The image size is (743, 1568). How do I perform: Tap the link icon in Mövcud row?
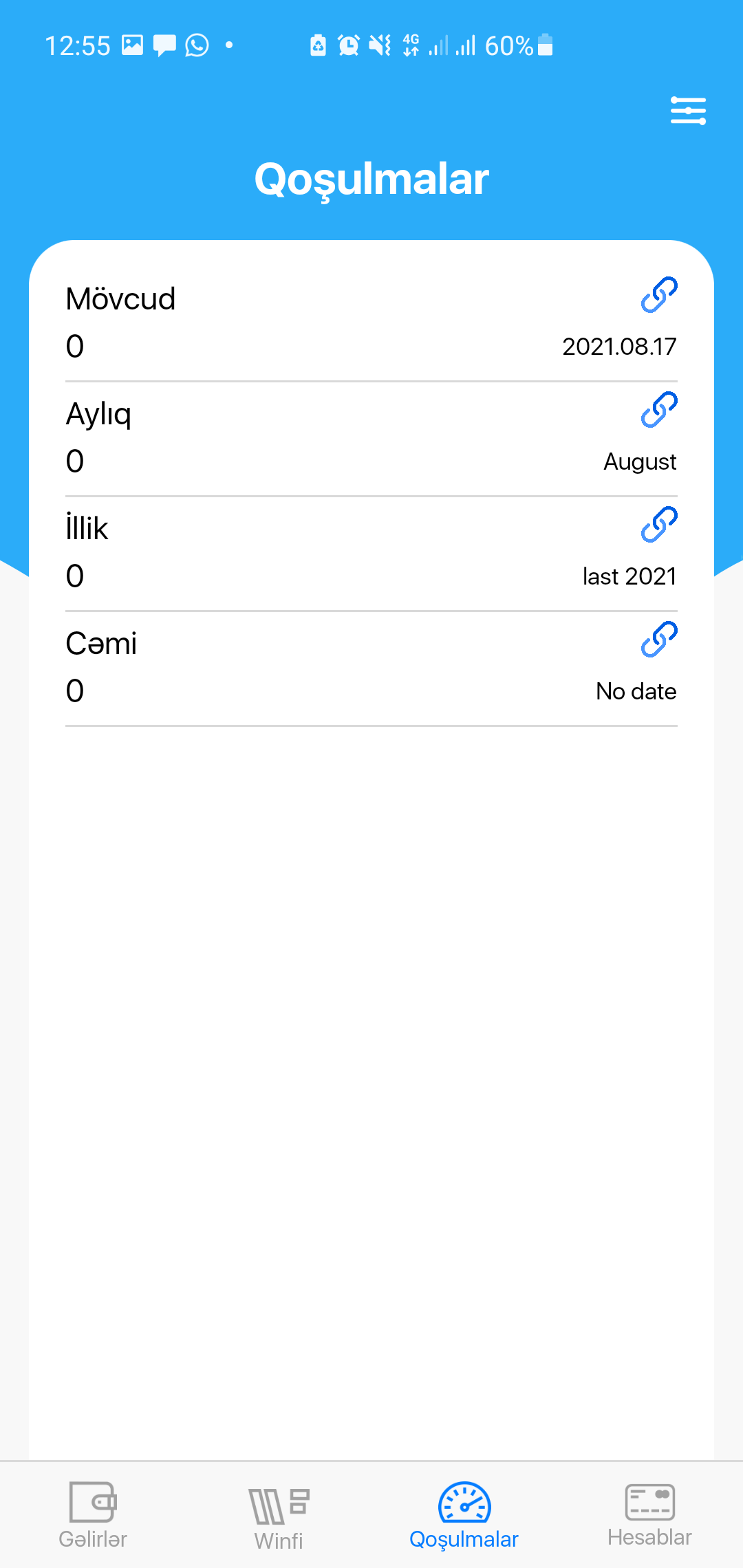[659, 295]
